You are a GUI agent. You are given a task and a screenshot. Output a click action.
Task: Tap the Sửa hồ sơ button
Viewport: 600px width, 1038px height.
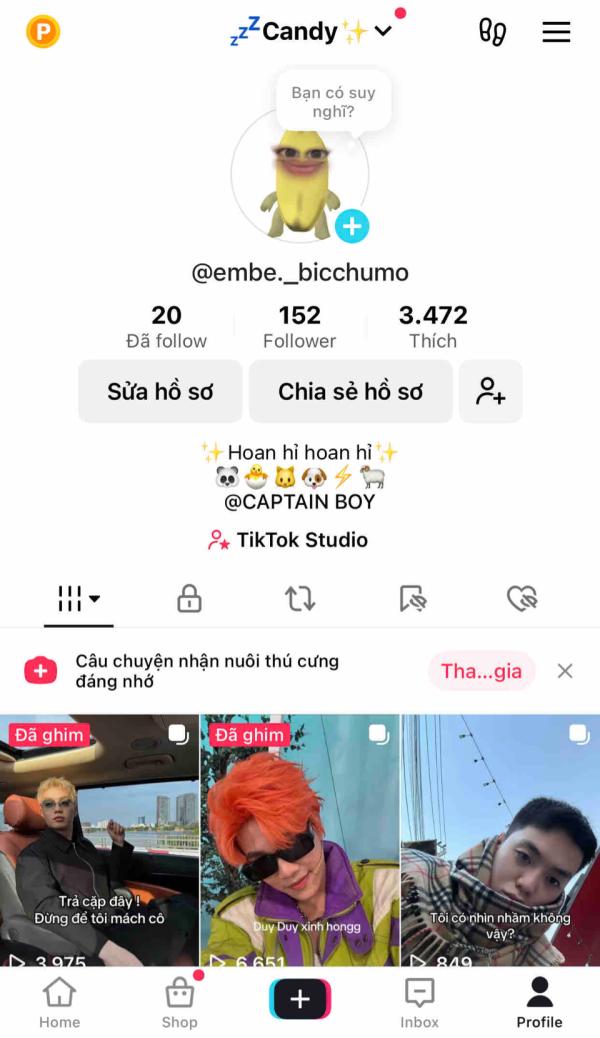click(x=160, y=391)
